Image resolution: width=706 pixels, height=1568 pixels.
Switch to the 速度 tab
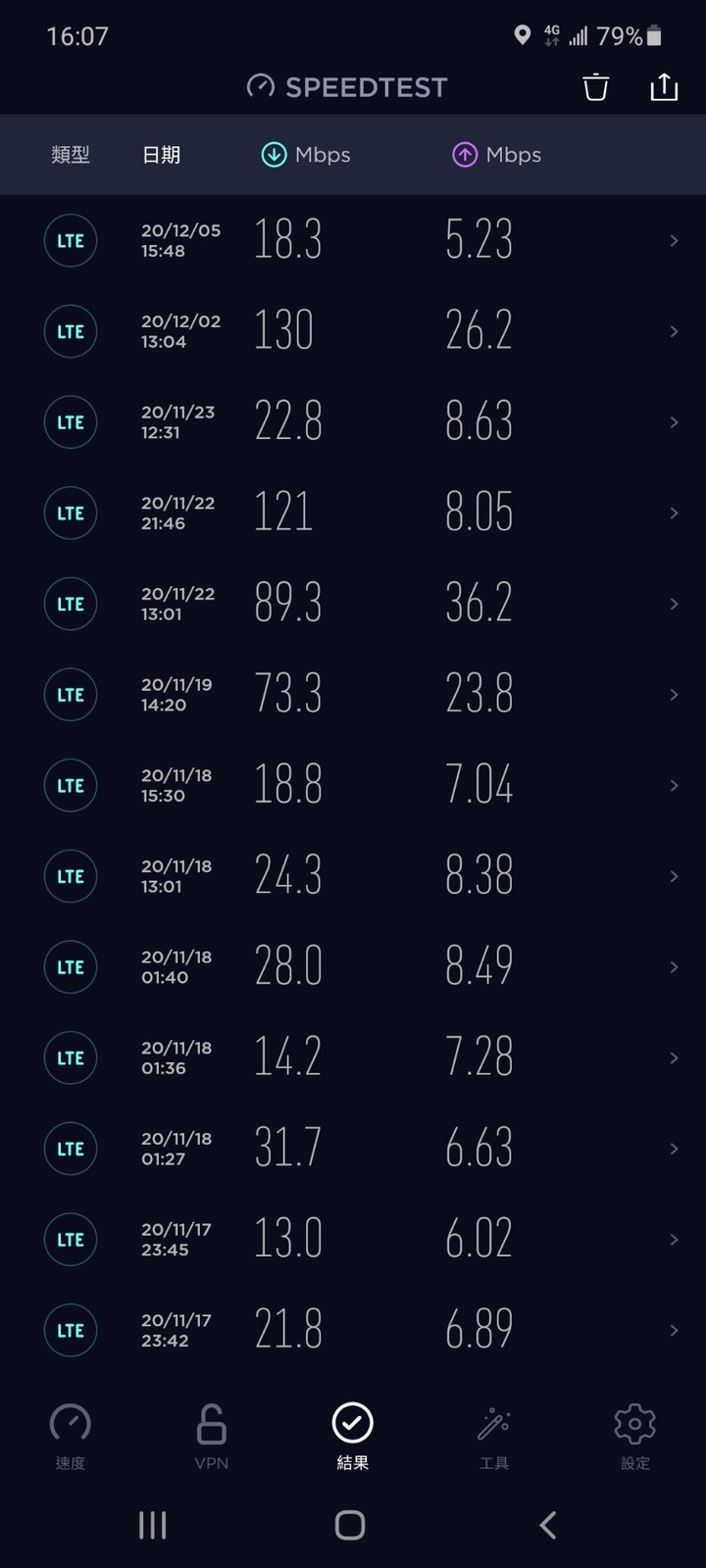coord(71,1437)
